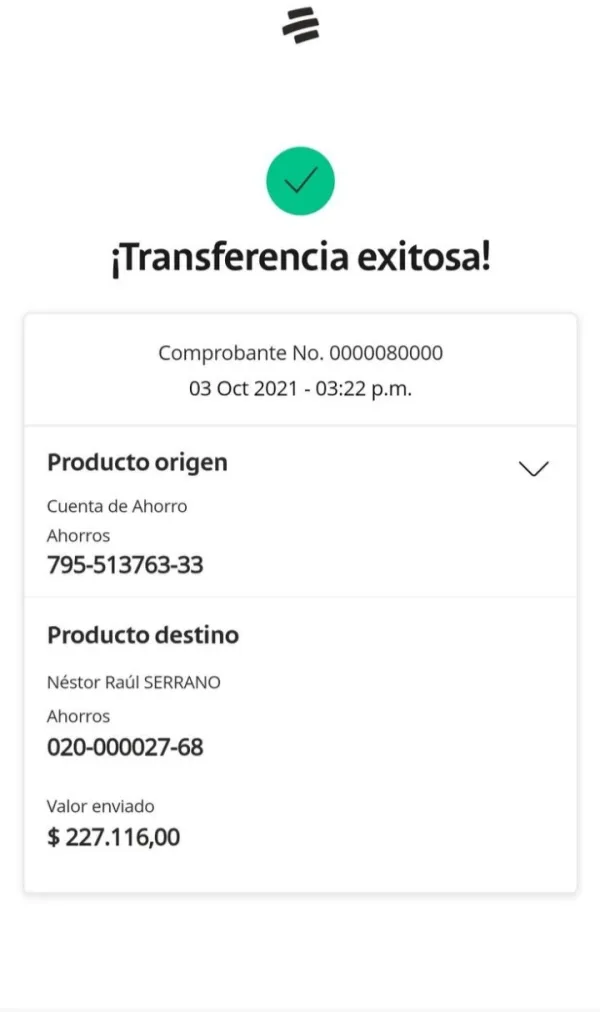600x1012 pixels.
Task: Expand the Producto origen details chevron
Action: coord(534,468)
